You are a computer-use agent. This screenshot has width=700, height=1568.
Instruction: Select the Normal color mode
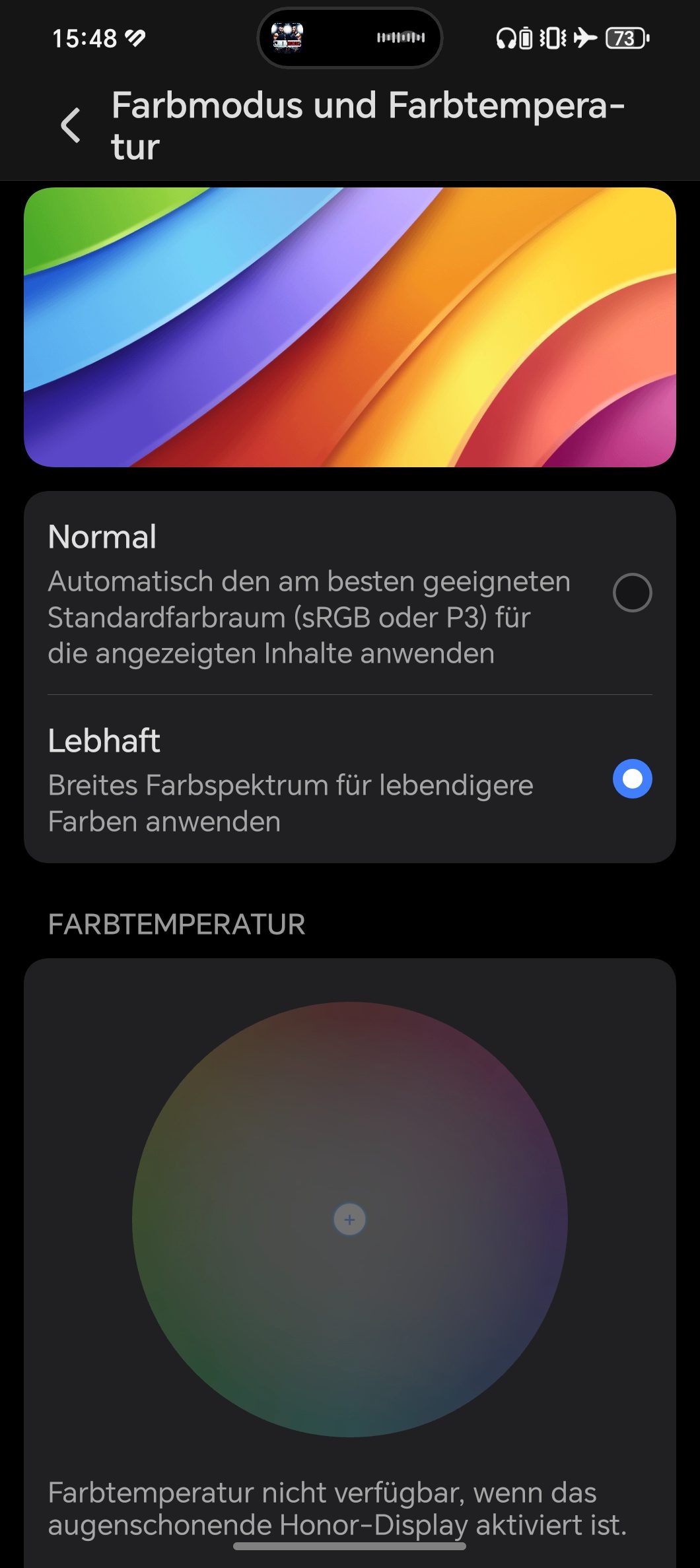631,593
